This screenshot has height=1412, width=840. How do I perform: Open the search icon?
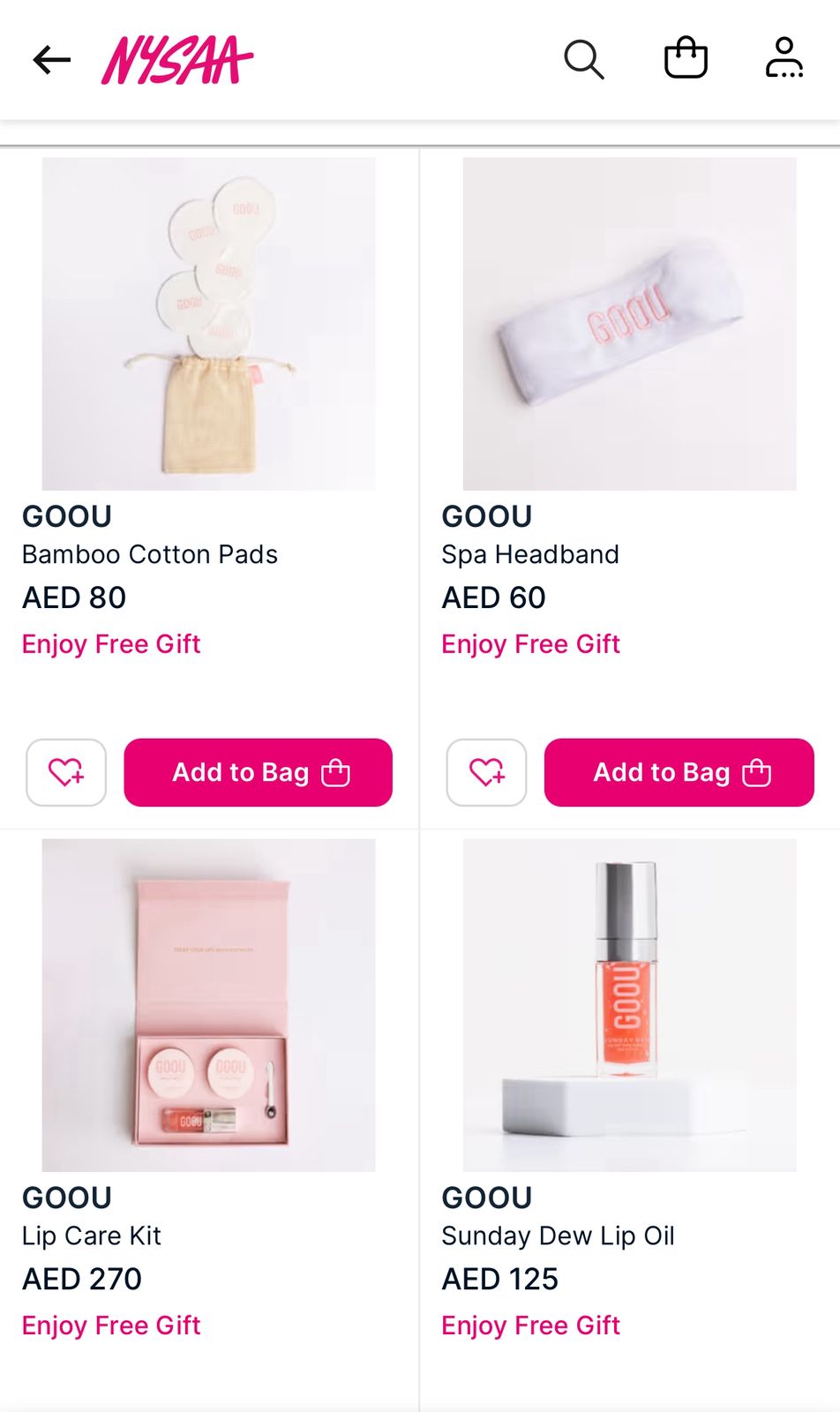tap(583, 60)
